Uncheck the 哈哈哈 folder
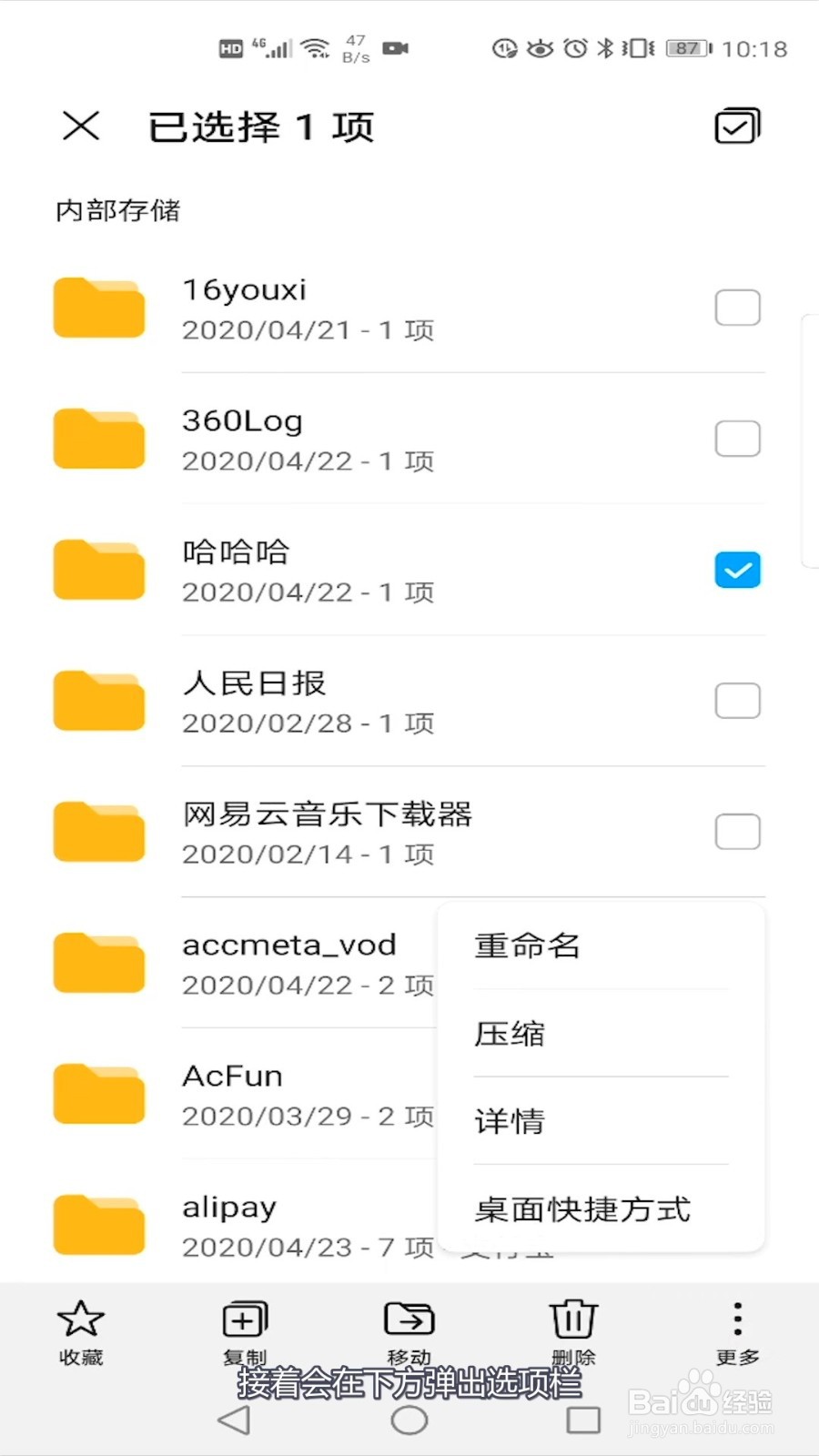This screenshot has height=1456, width=819. coord(737,570)
